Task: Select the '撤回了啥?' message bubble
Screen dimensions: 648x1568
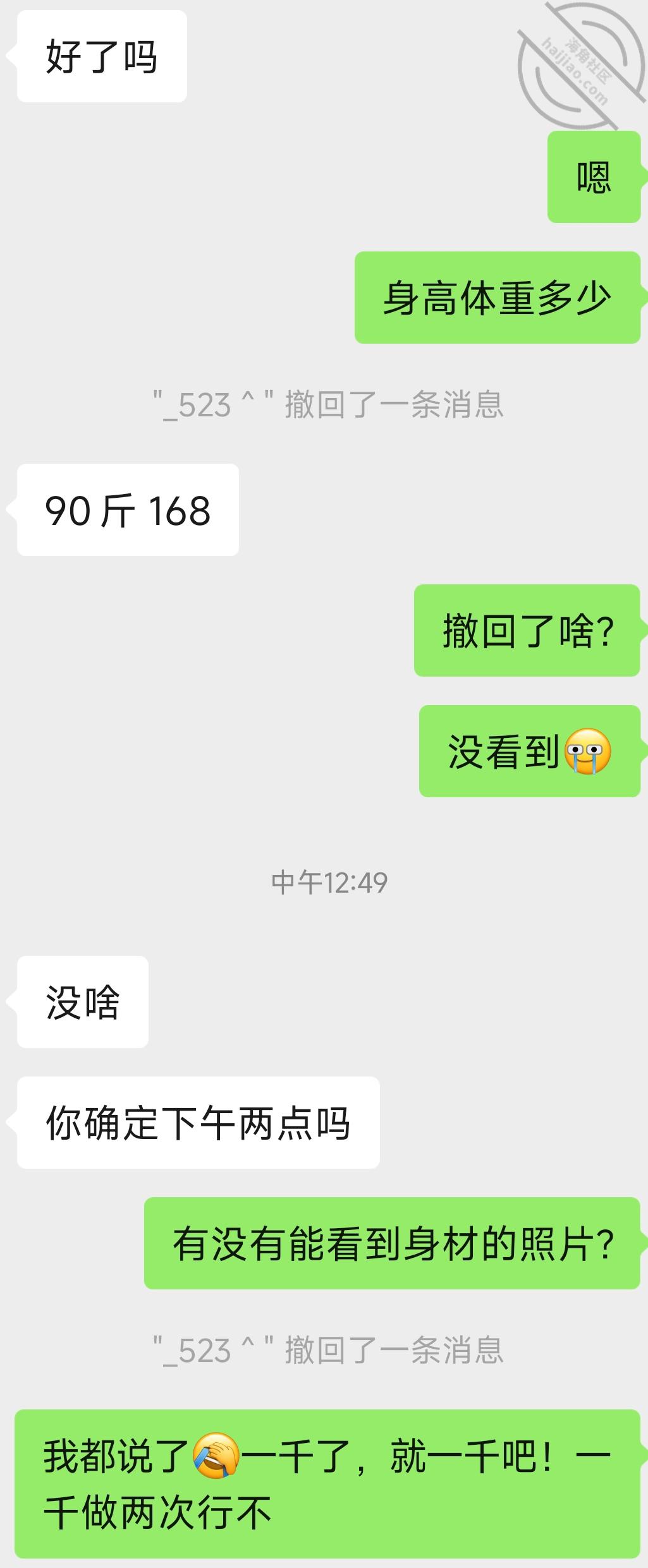Action: (x=527, y=630)
